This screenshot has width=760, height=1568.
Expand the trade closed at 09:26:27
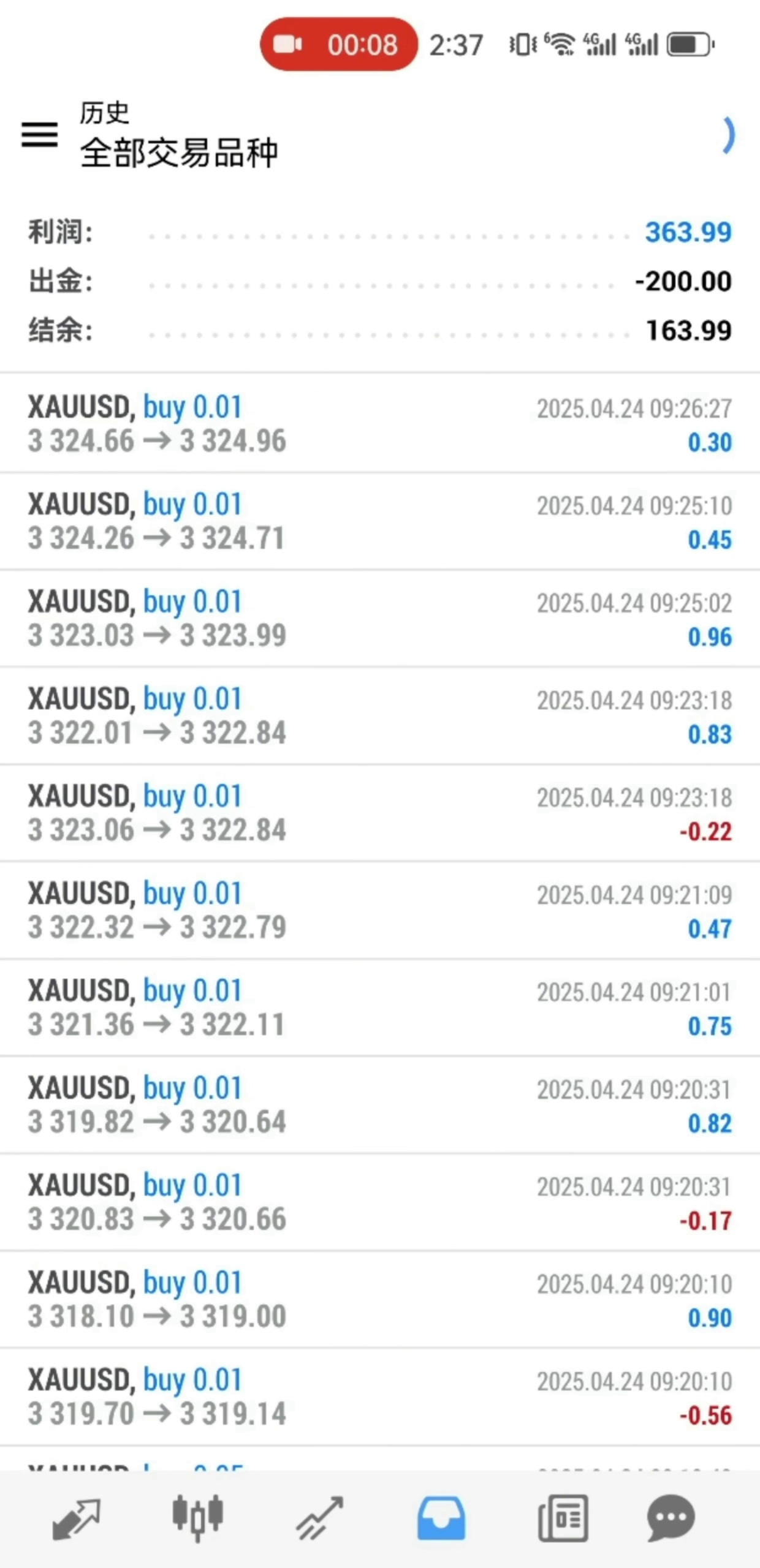(380, 424)
